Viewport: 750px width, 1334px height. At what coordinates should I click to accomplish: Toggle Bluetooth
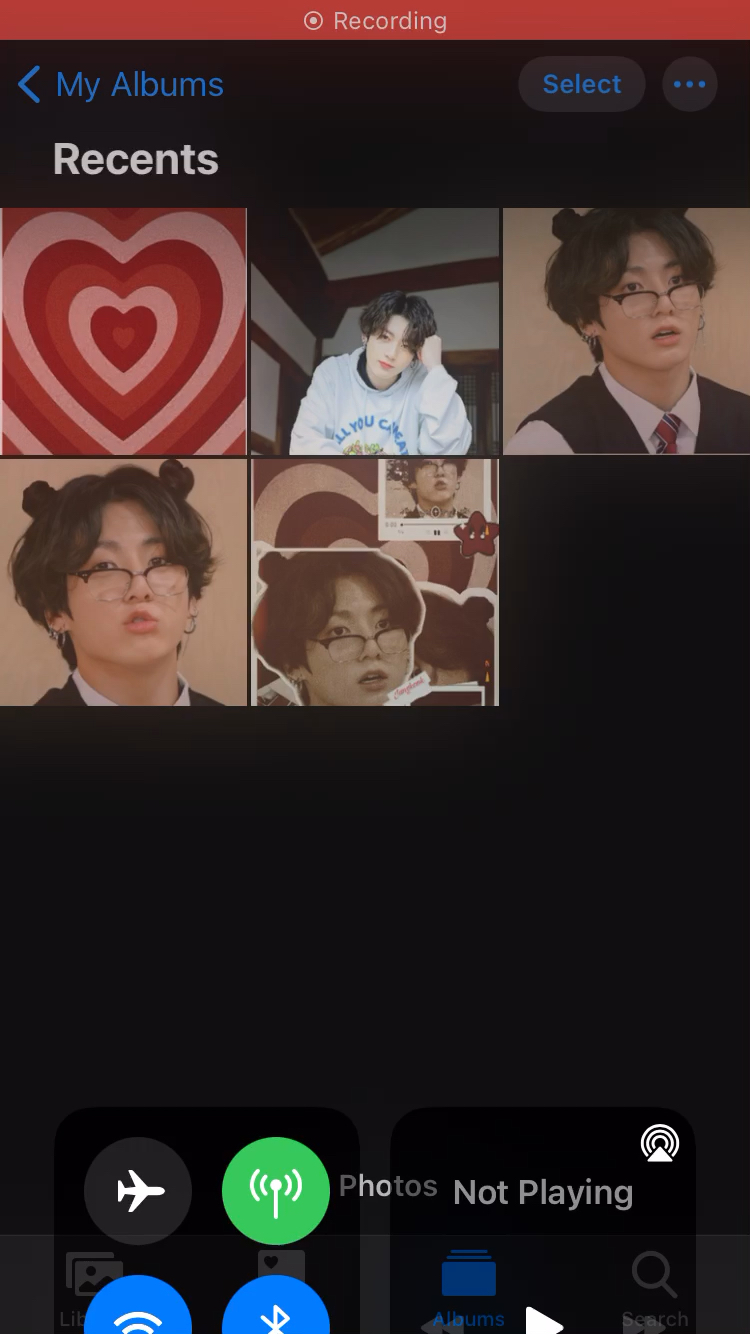click(x=275, y=1305)
